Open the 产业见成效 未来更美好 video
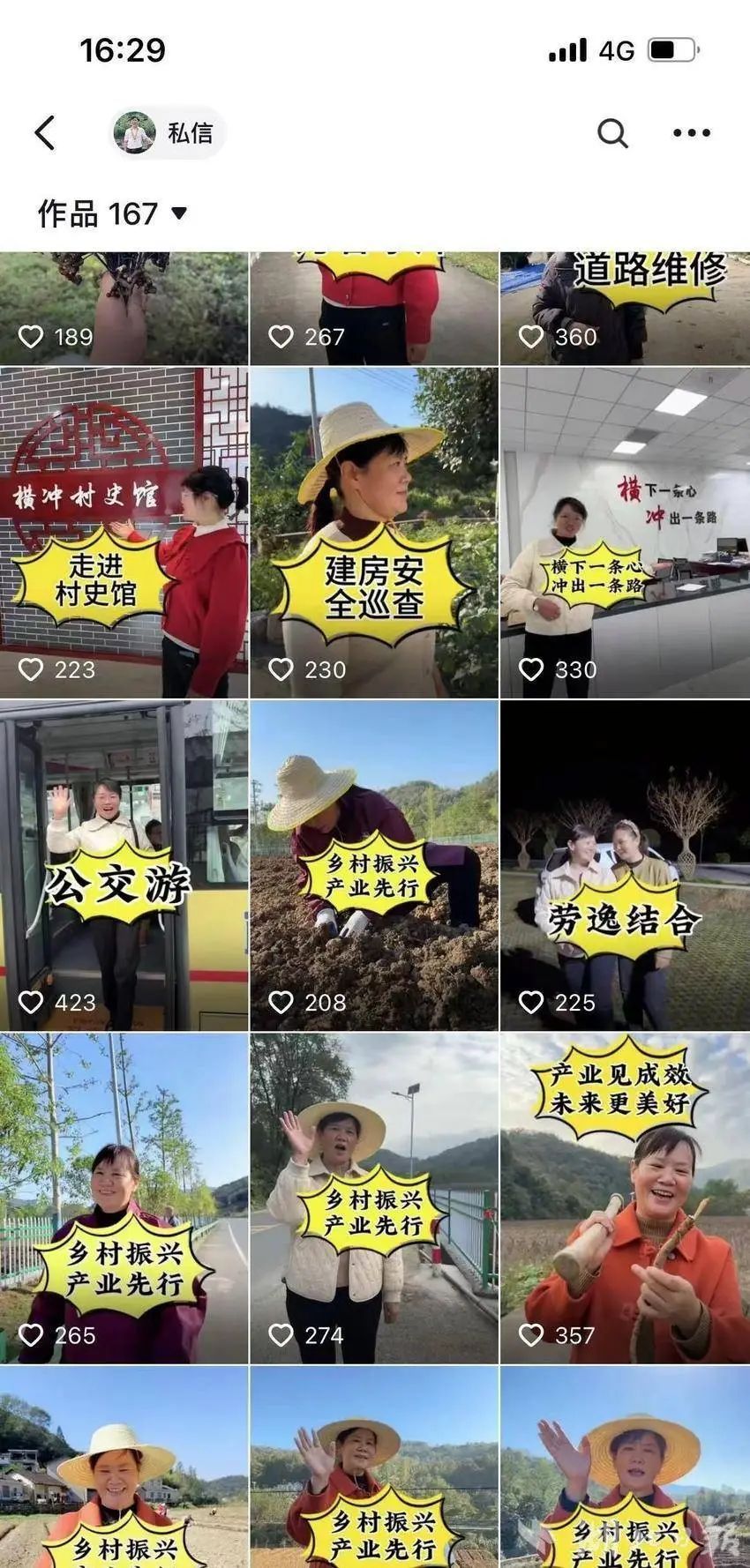This screenshot has height=1568, width=750. coord(625,1198)
